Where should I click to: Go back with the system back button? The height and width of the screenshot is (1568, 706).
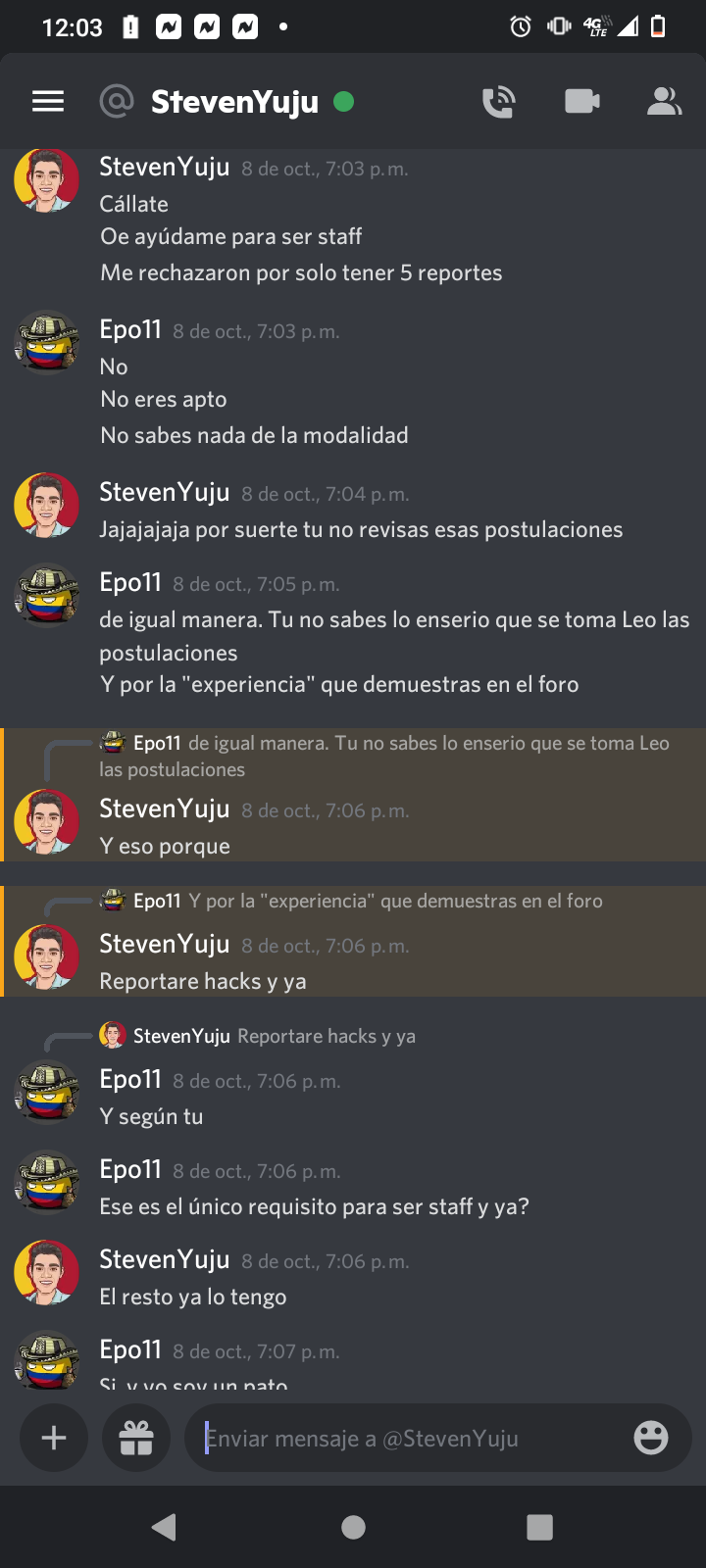[164, 1526]
